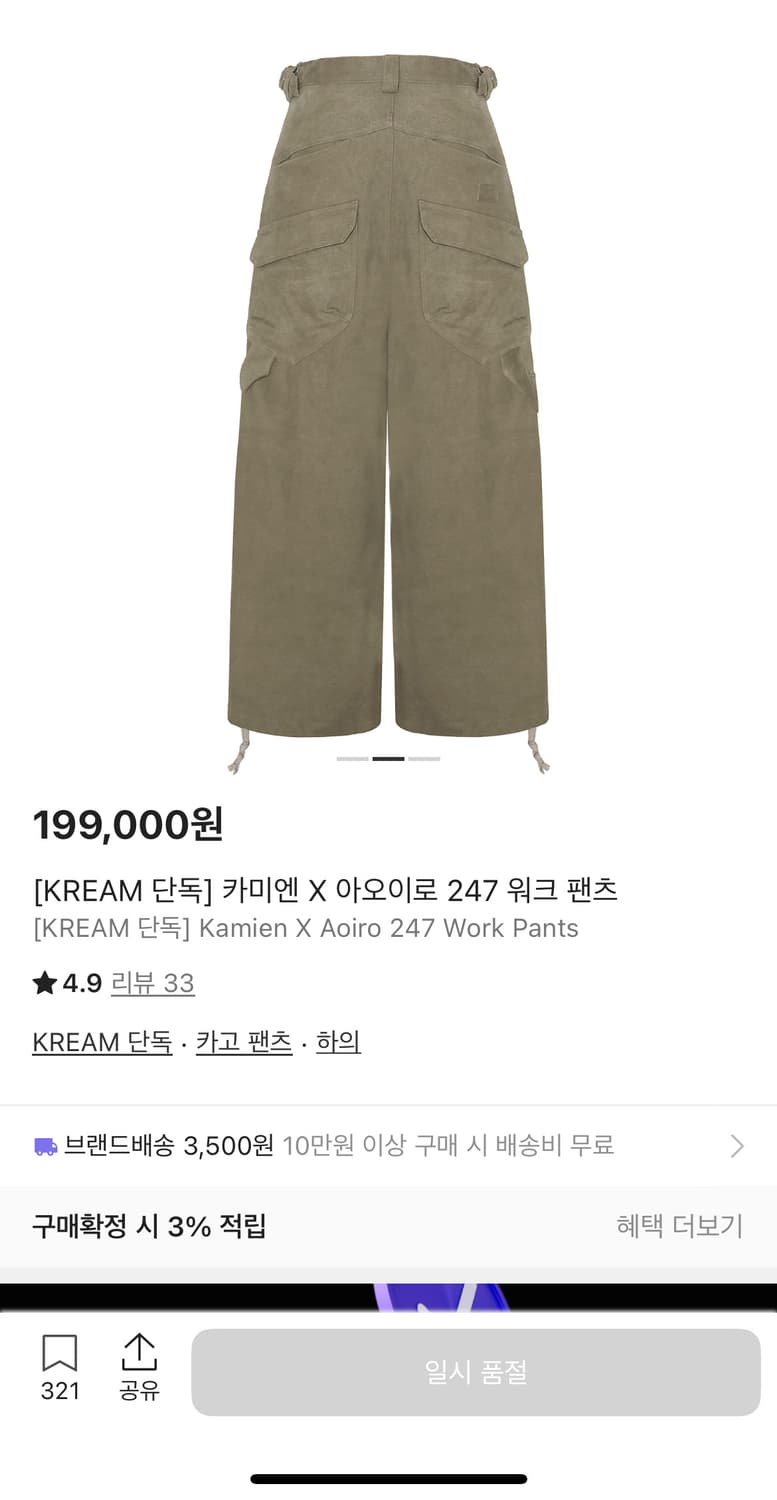Screen dimensions: 777x1500
Task: Open the 하의 category page
Action: [338, 1042]
